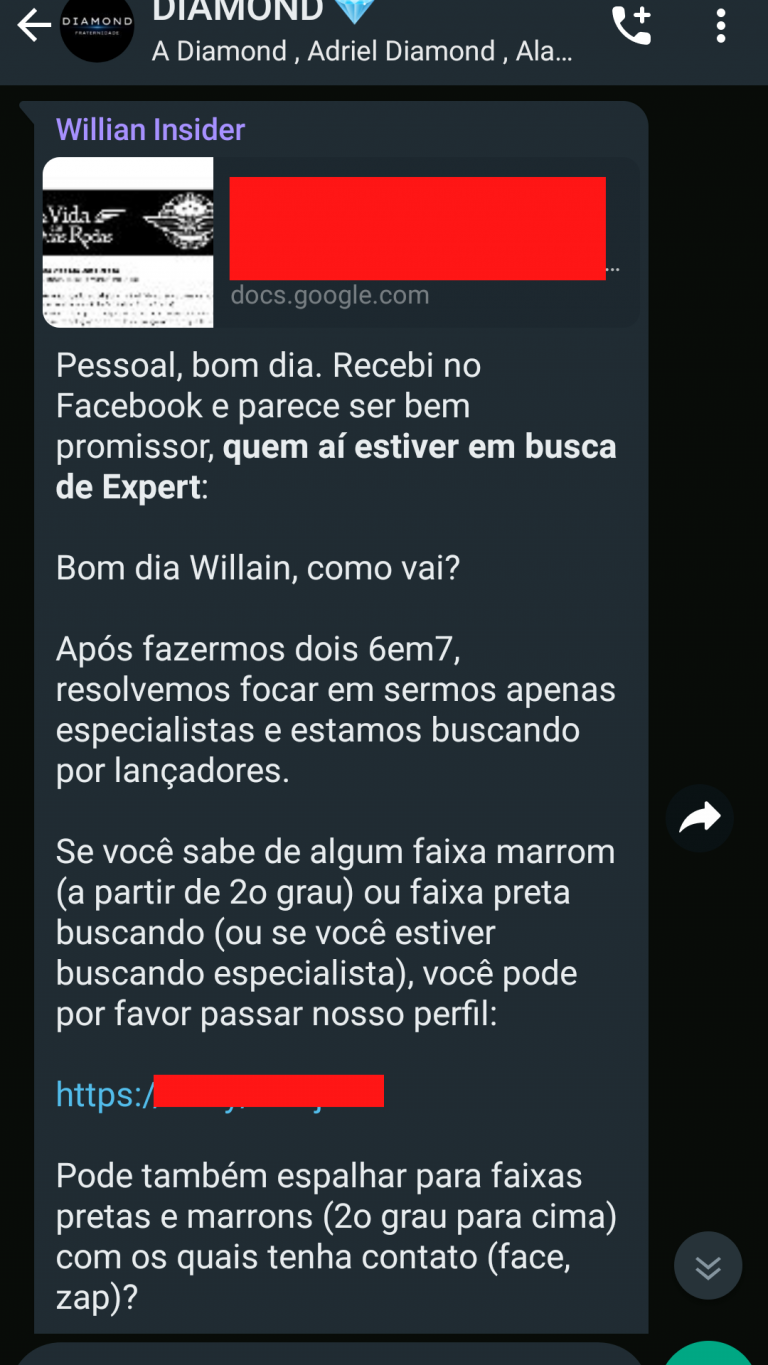Forward Willian Insider's message
The image size is (768, 1365).
[x=700, y=818]
